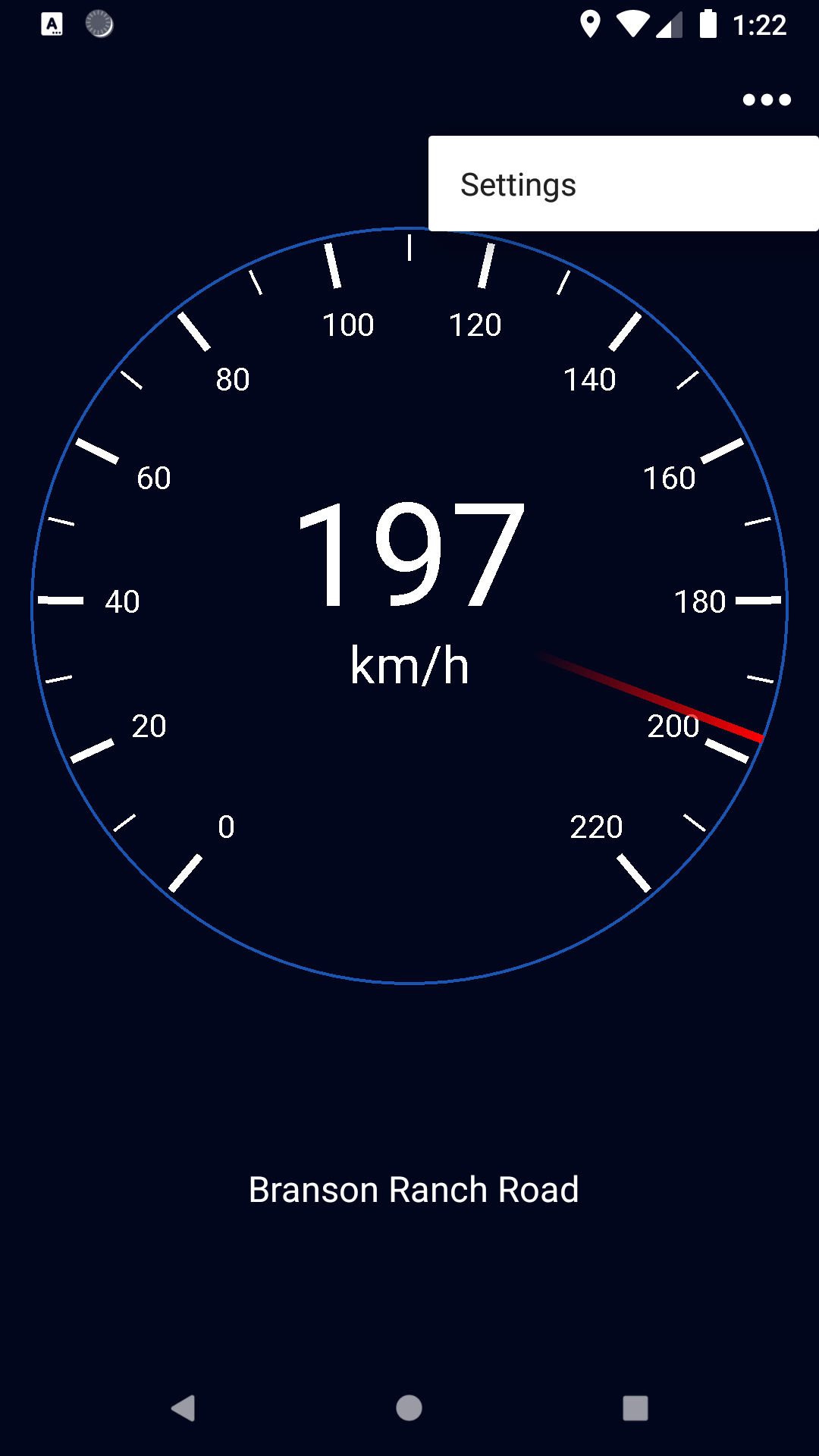Tap the km/h unit label

tap(409, 665)
